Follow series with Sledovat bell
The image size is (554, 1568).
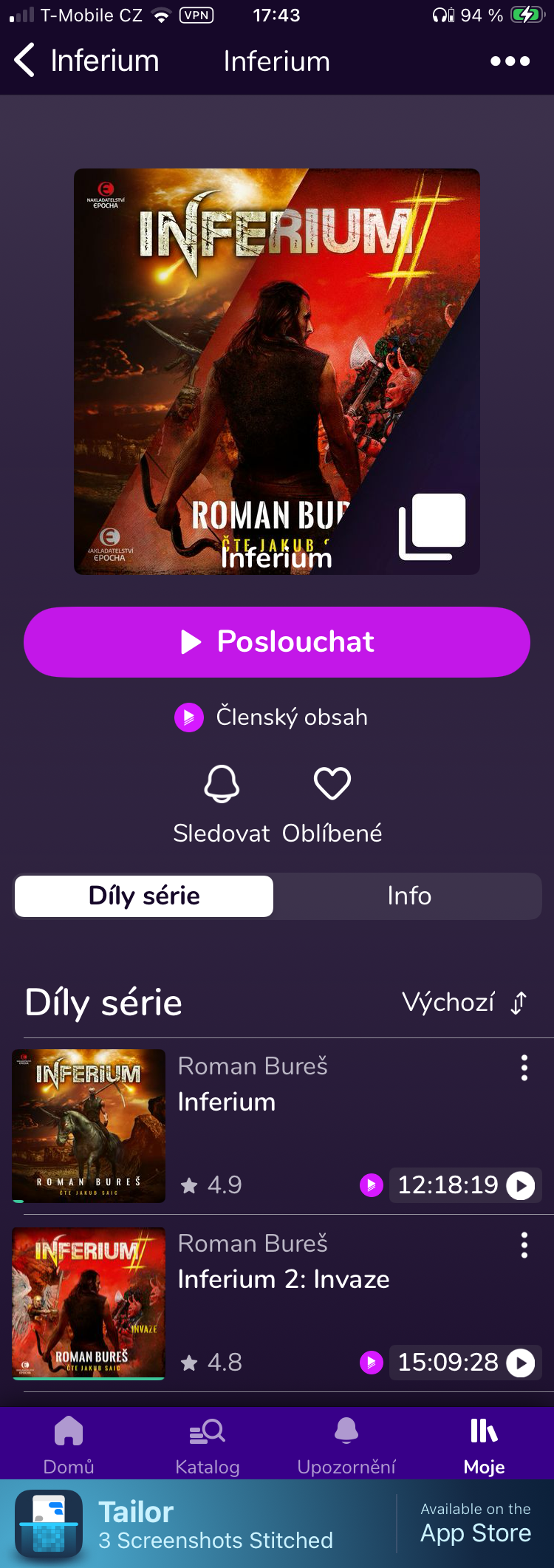(222, 802)
